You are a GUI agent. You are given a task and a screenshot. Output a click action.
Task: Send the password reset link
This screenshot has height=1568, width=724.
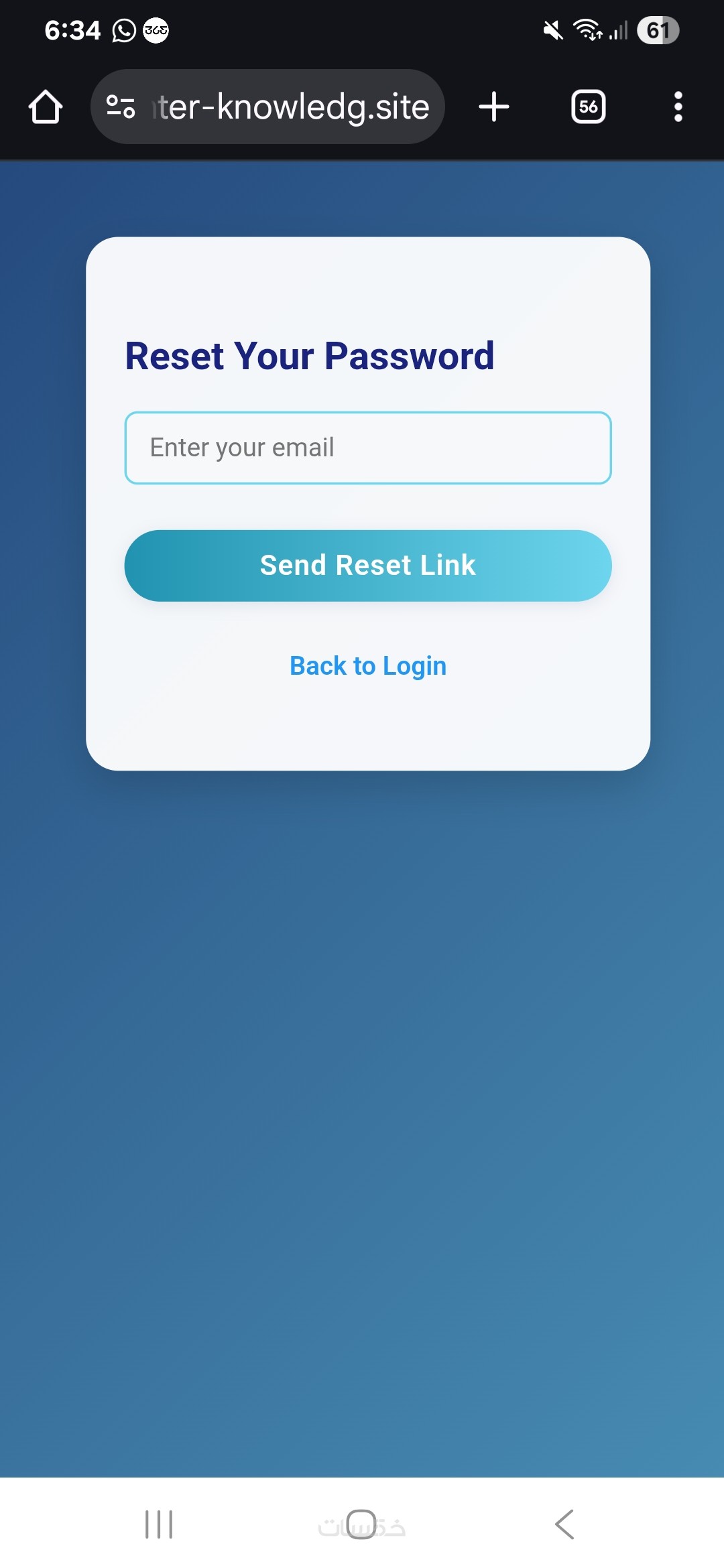(367, 566)
